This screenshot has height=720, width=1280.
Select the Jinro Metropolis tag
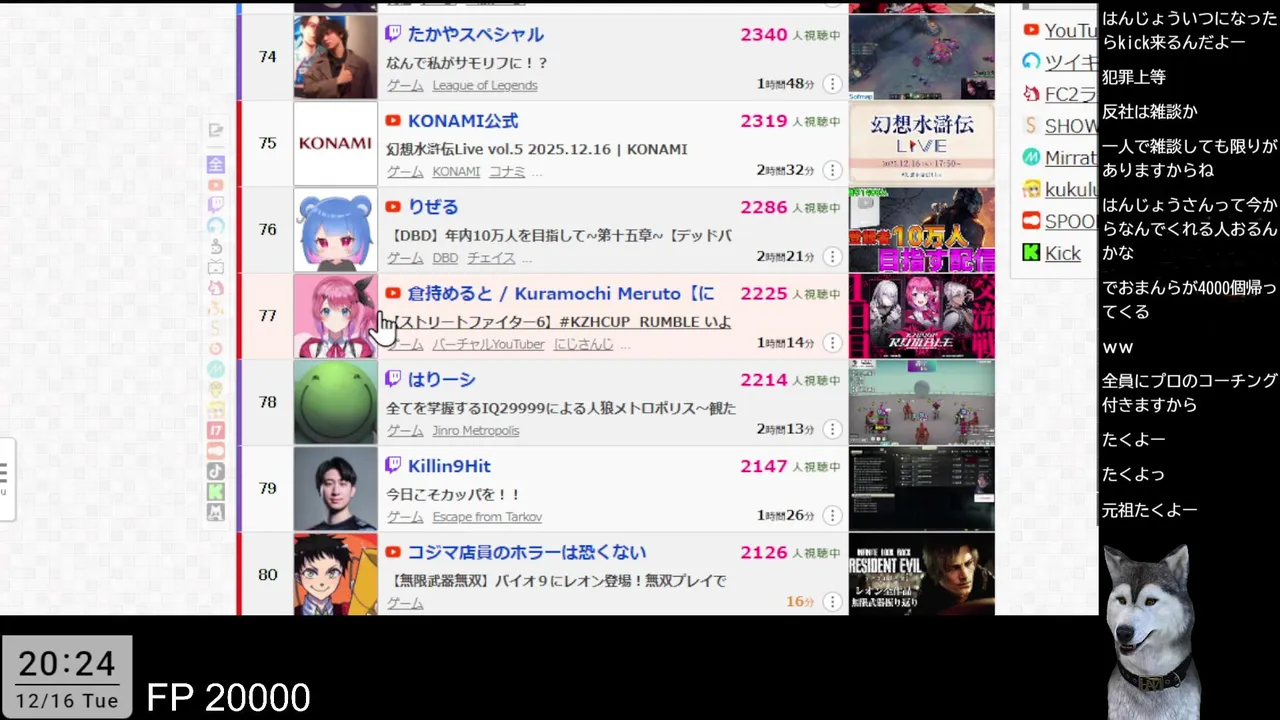point(475,431)
